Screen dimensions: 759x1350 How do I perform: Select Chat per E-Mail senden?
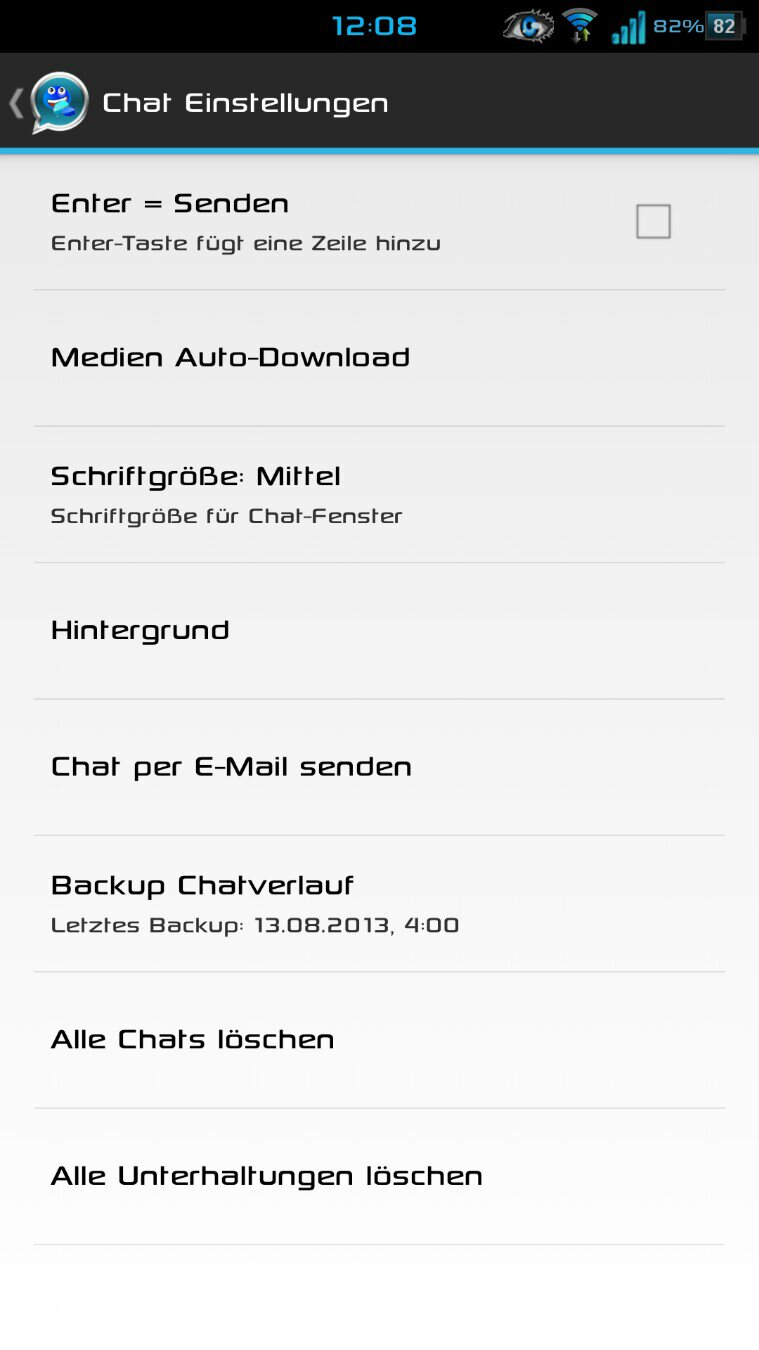379,767
